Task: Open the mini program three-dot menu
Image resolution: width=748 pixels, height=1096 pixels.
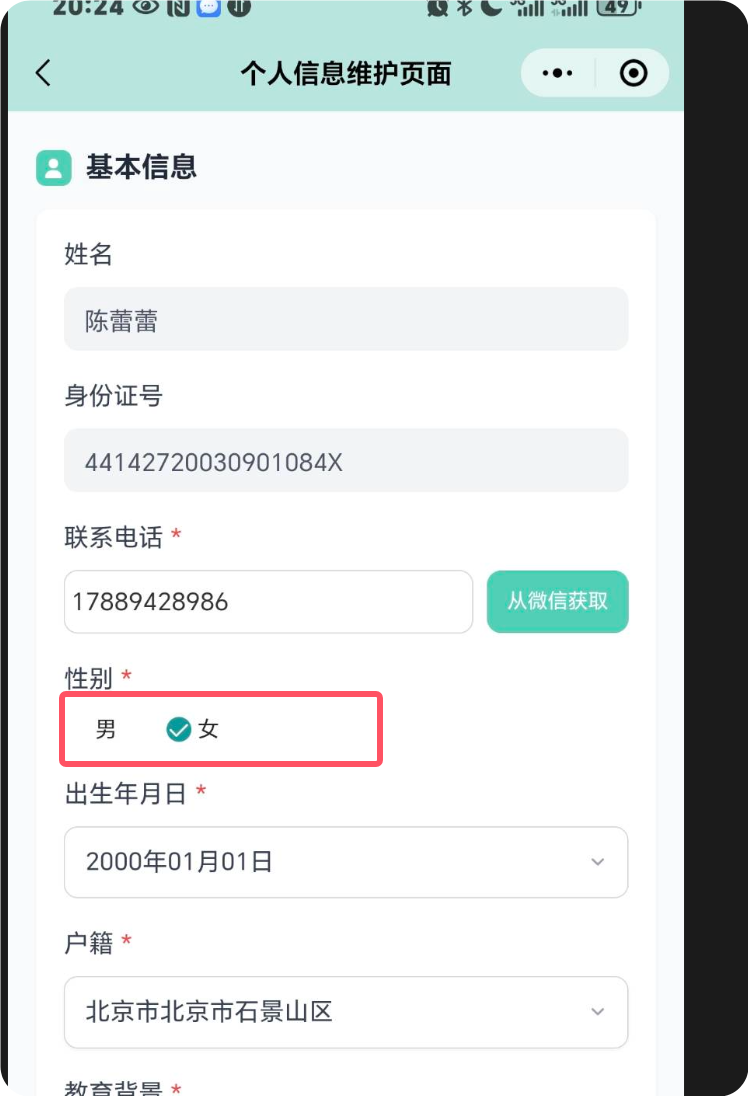Action: [x=557, y=73]
